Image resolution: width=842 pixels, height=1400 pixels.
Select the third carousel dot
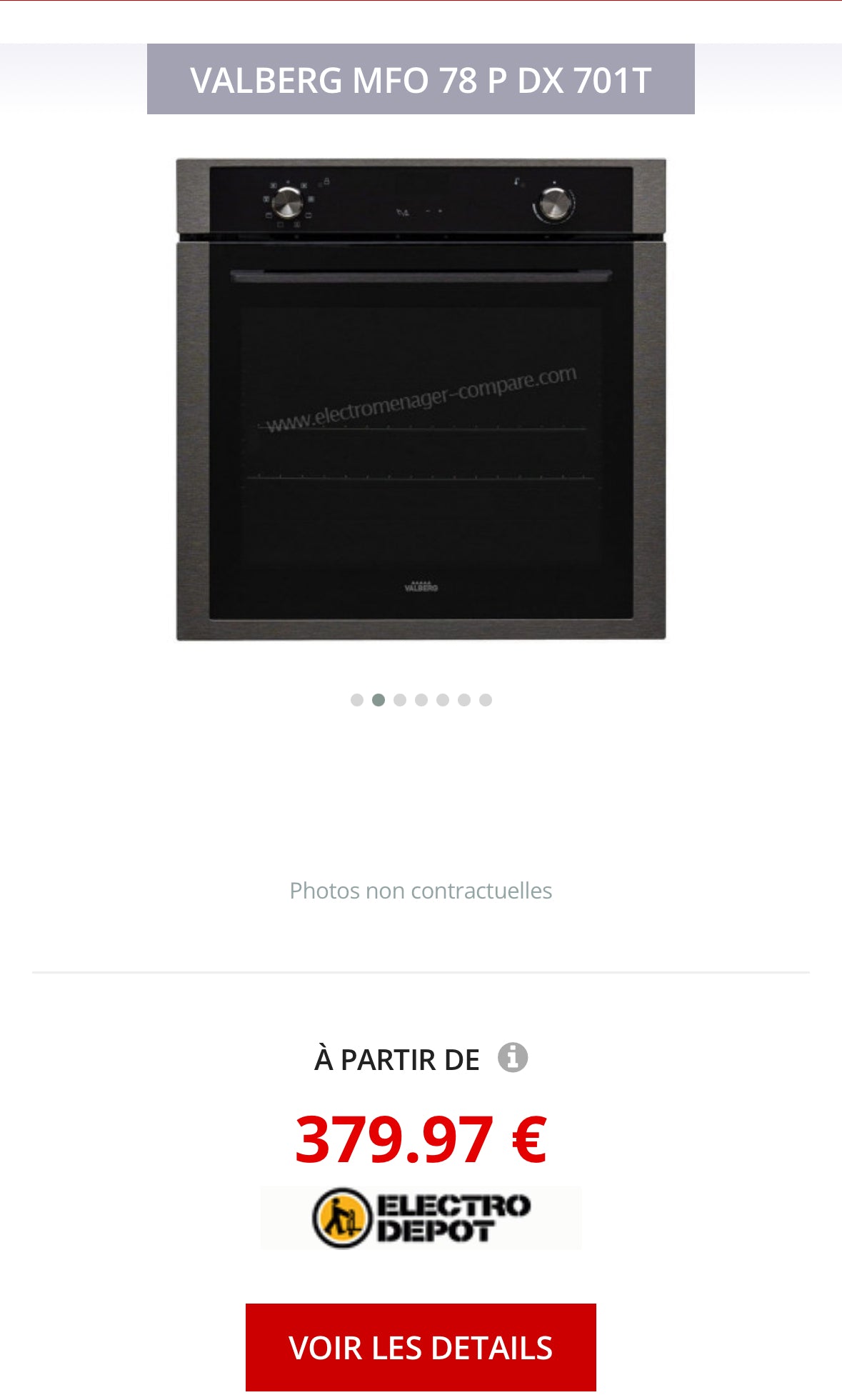tap(400, 700)
